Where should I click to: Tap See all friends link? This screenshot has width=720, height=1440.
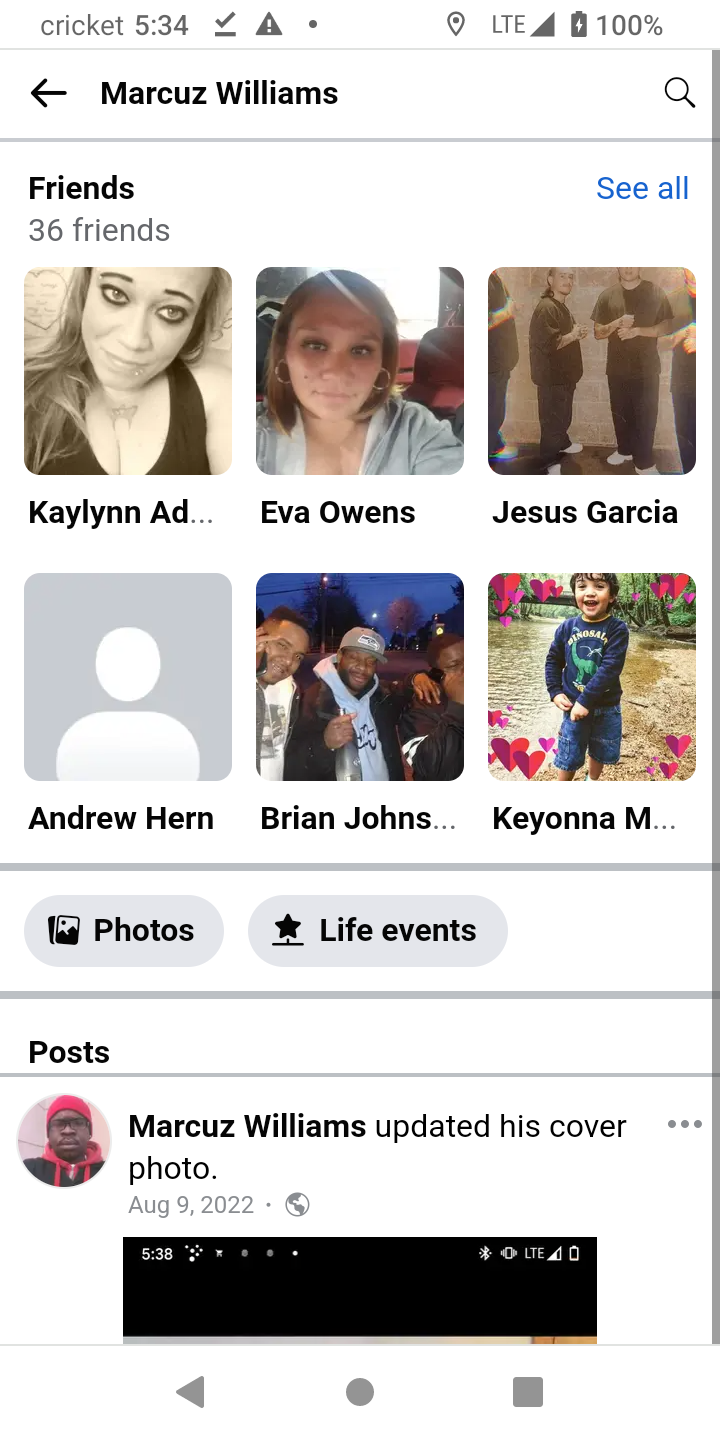coord(642,188)
